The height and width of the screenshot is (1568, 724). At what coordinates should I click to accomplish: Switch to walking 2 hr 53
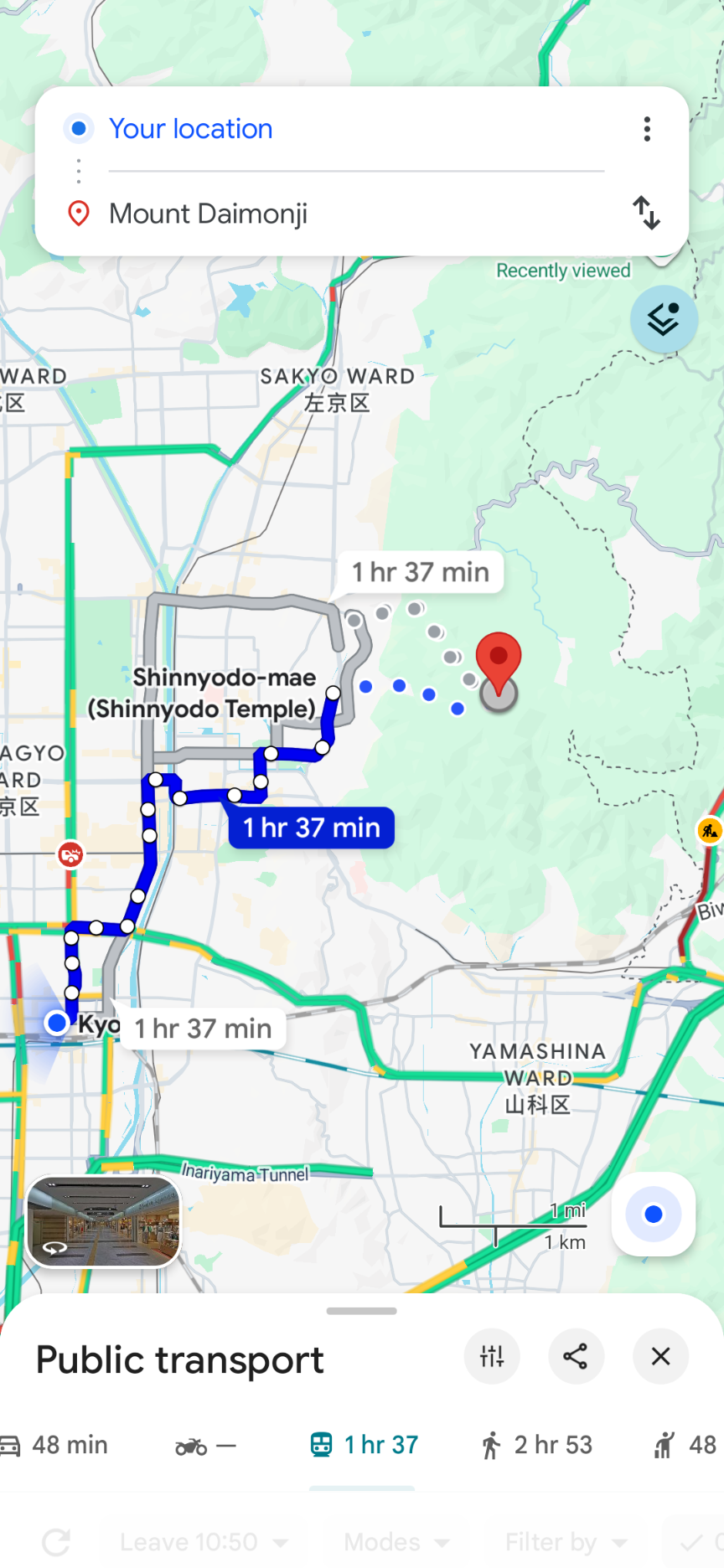(536, 1445)
